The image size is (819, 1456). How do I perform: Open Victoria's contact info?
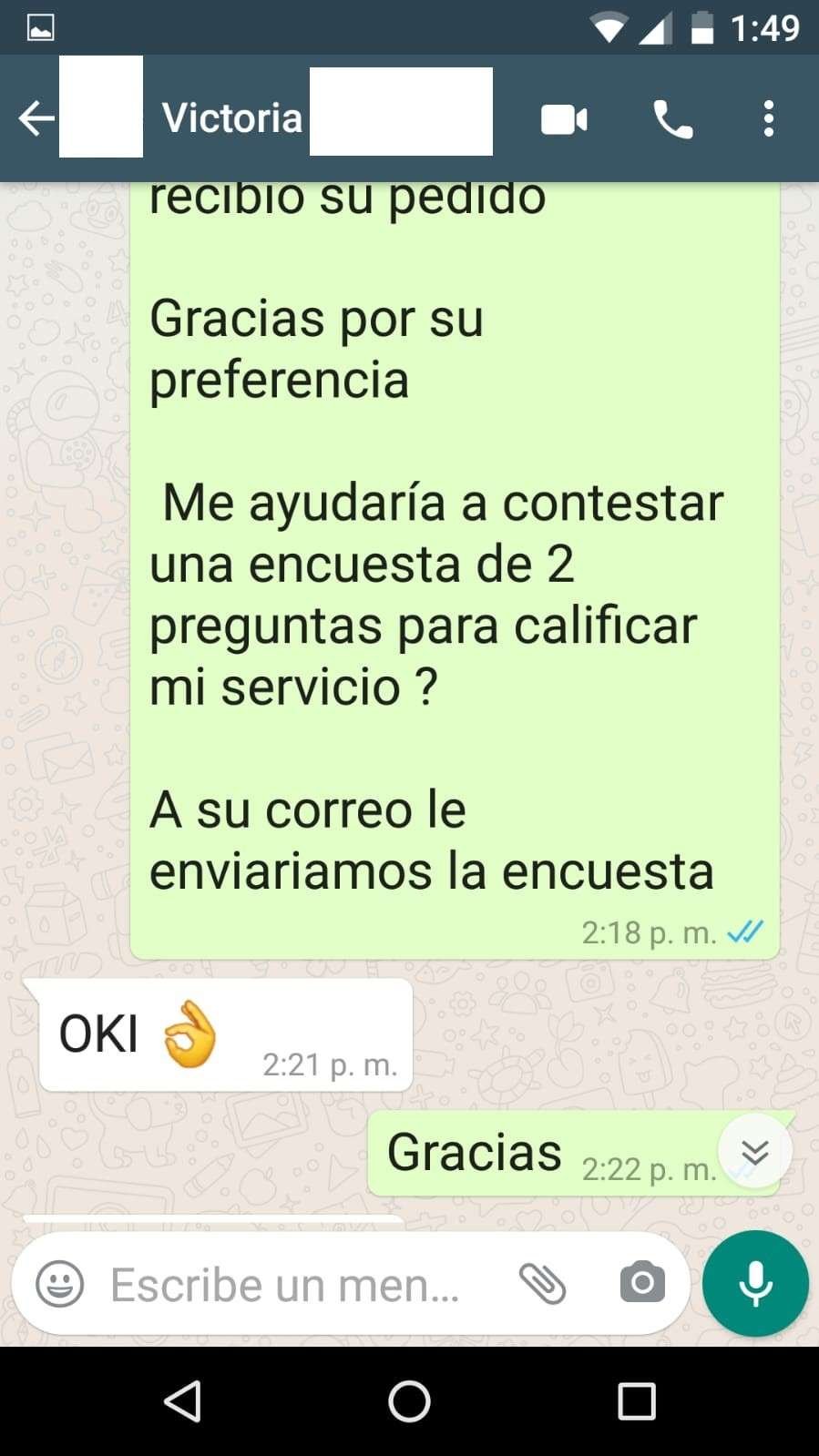[232, 118]
